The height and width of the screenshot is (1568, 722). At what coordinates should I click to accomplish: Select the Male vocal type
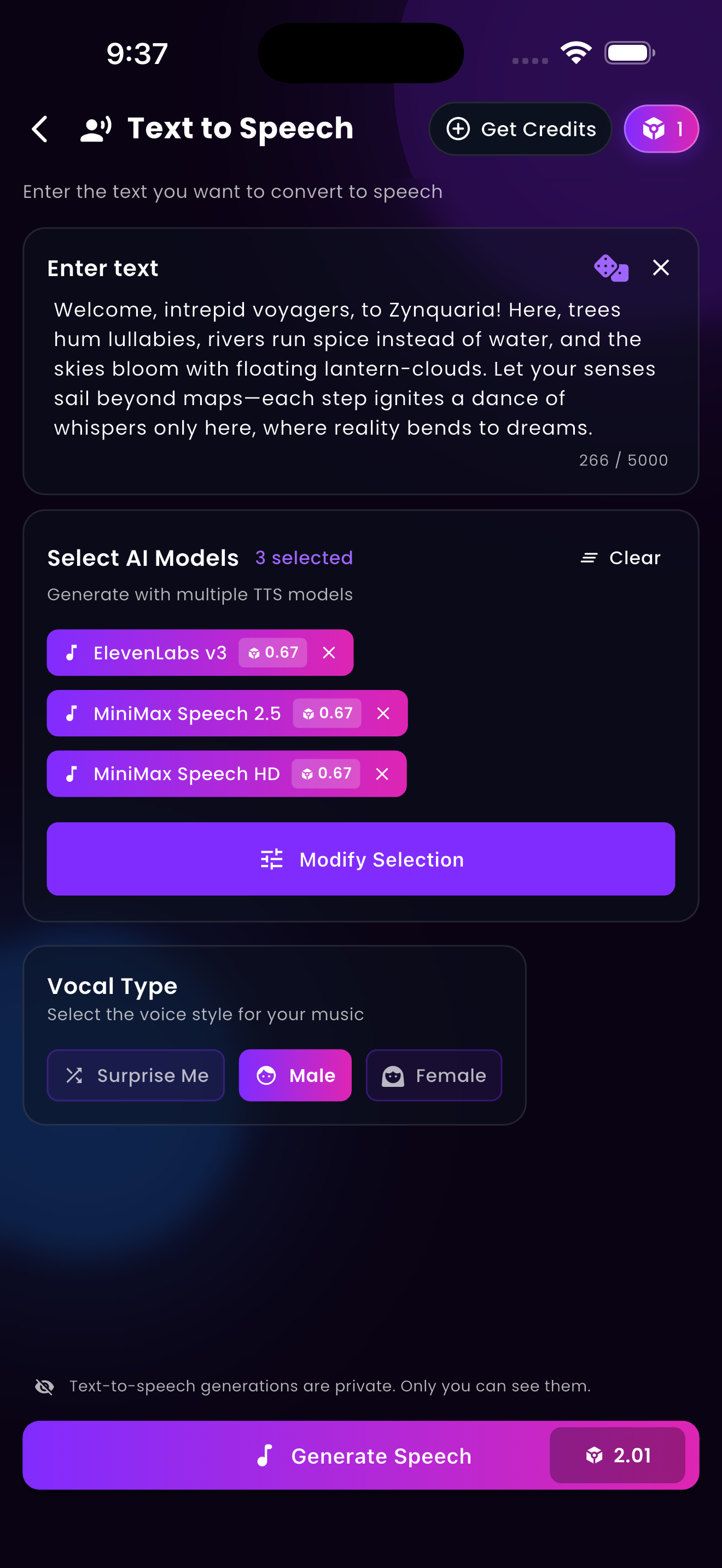295,1075
